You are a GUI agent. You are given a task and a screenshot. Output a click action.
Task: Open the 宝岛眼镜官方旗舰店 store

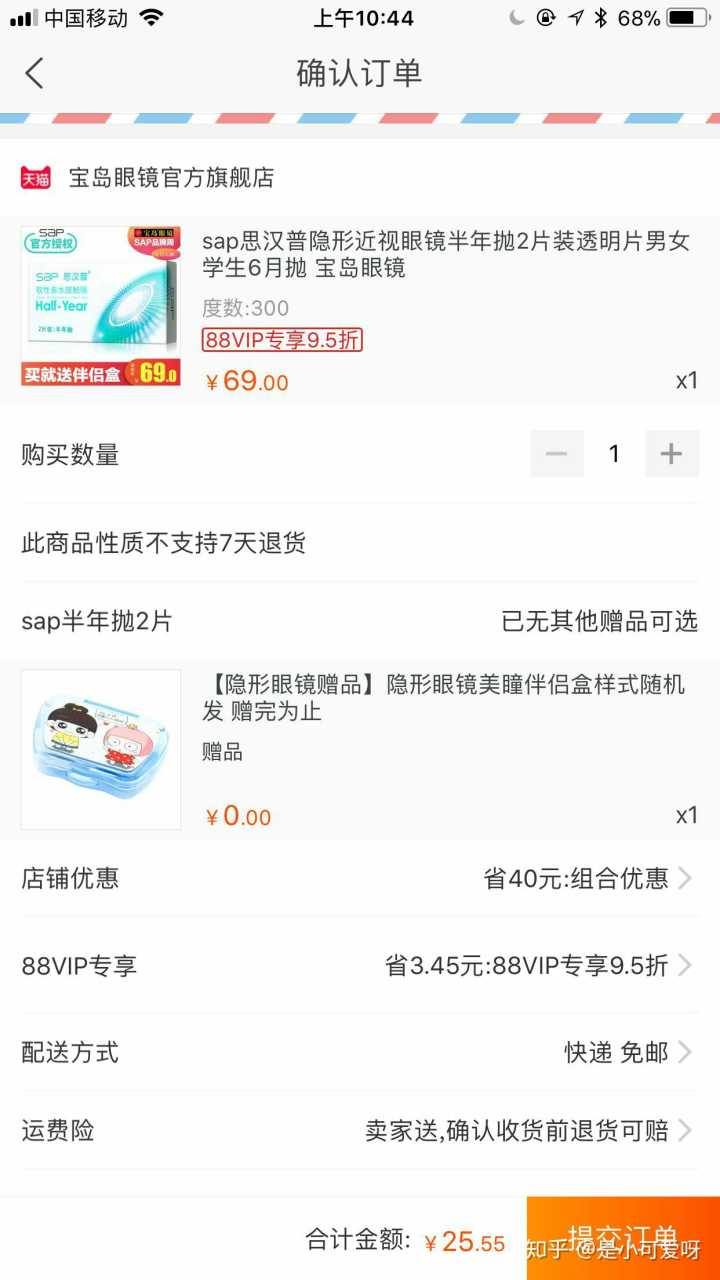pyautogui.click(x=170, y=178)
